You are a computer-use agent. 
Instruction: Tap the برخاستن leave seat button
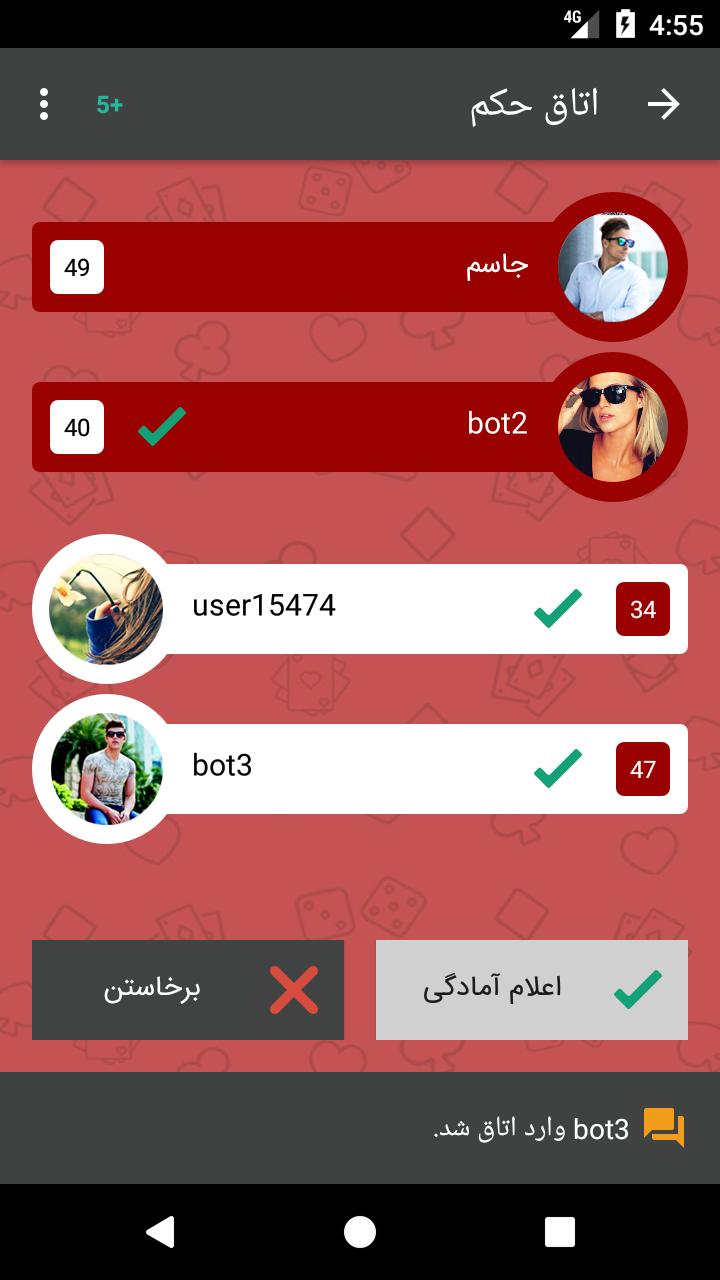(188, 989)
